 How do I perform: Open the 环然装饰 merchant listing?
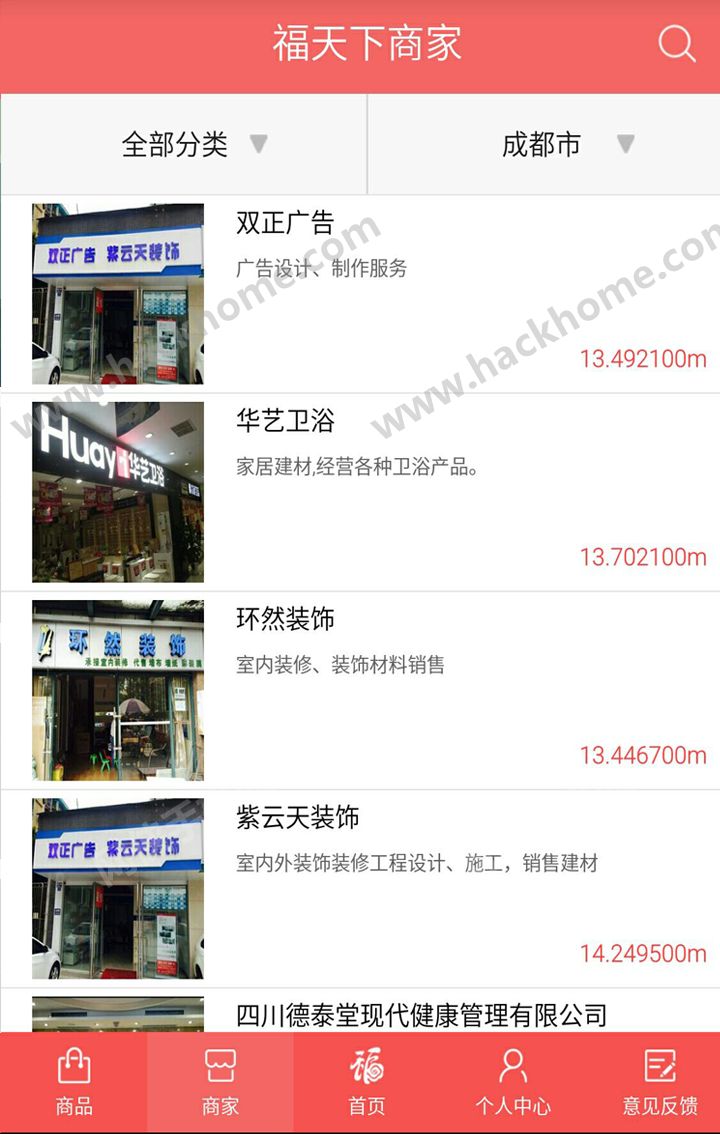click(x=360, y=691)
